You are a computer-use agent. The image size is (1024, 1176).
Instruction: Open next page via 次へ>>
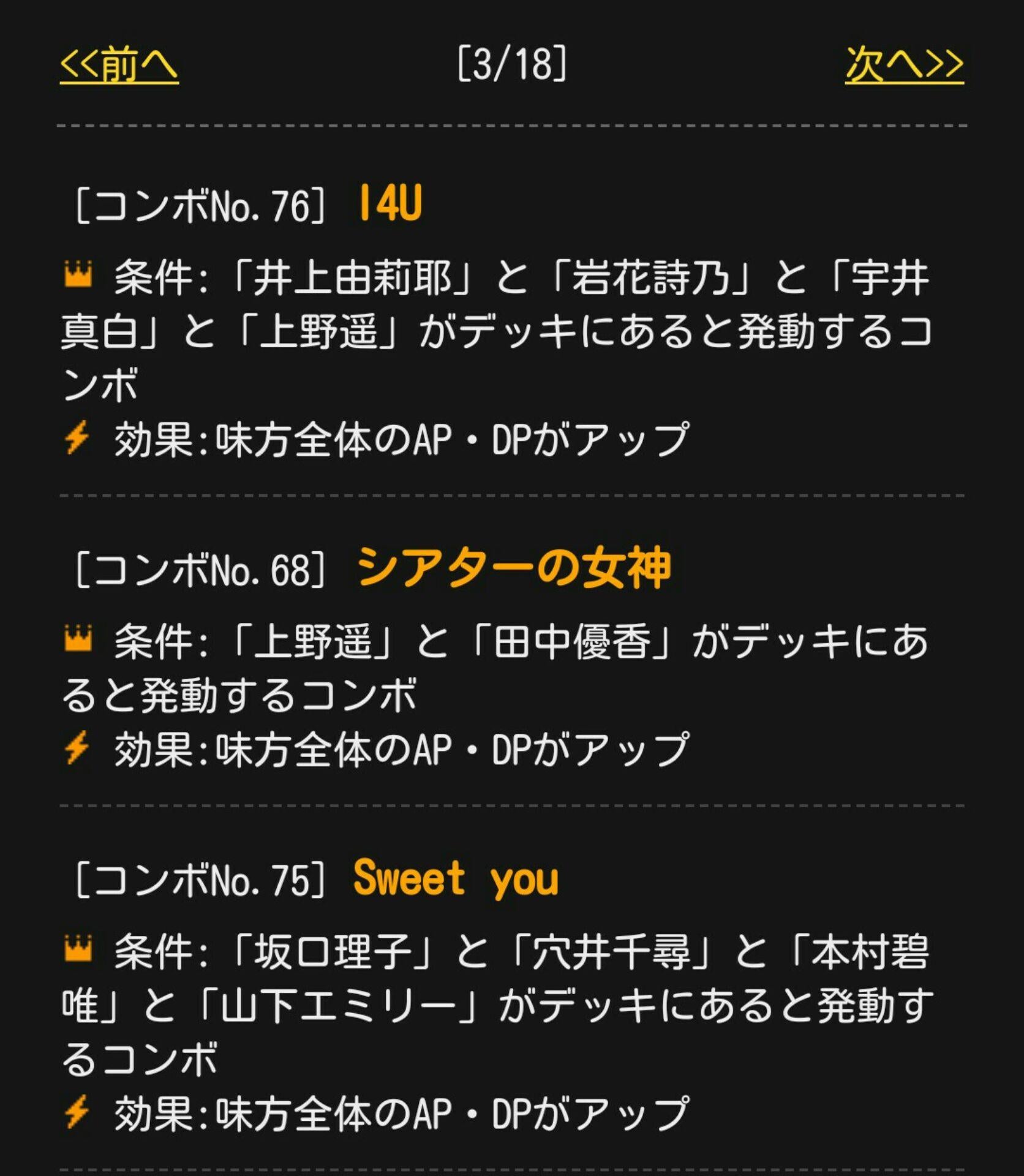[x=904, y=64]
